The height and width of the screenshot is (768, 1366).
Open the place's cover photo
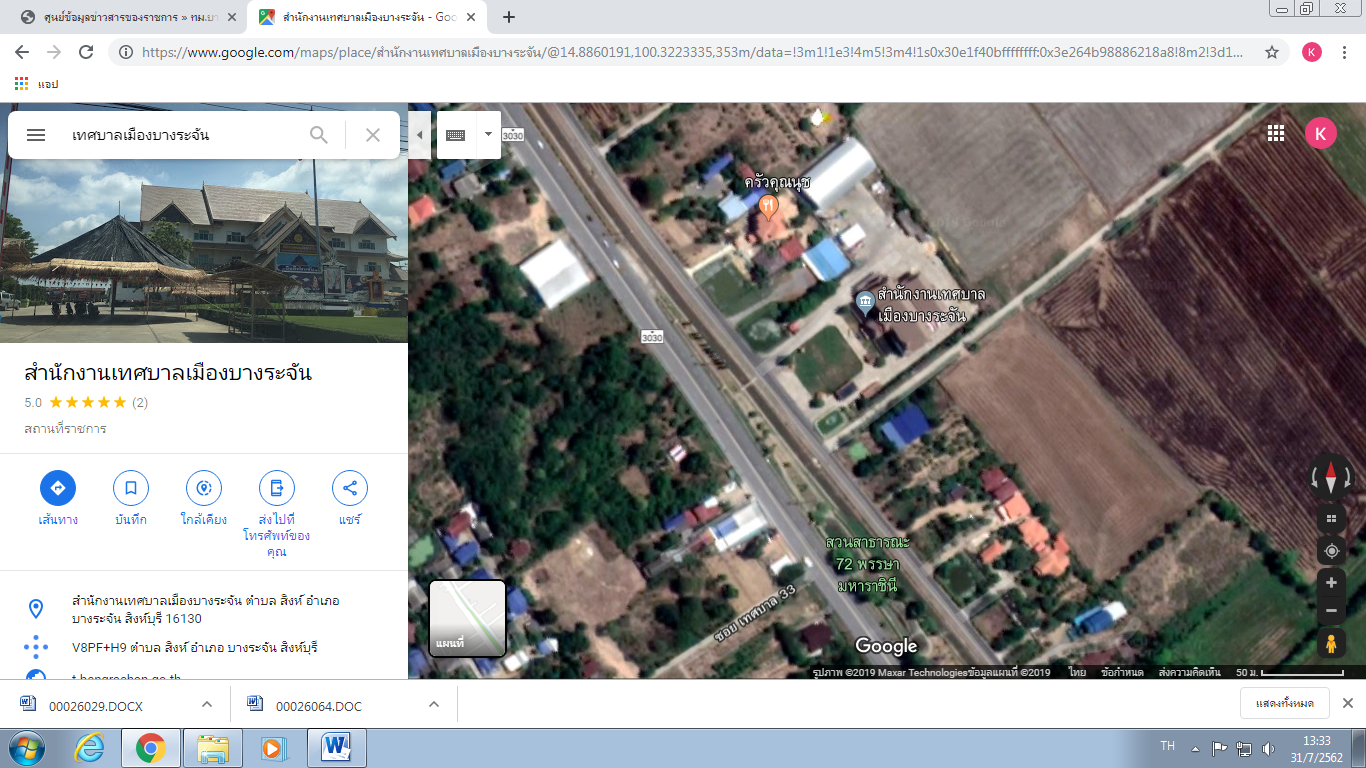coord(204,251)
